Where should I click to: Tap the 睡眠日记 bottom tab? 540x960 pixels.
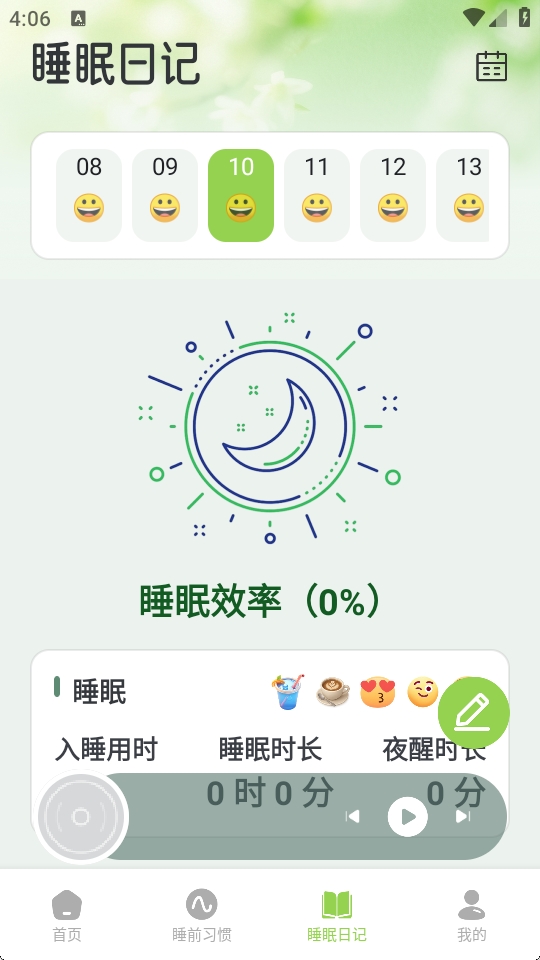coord(337,916)
